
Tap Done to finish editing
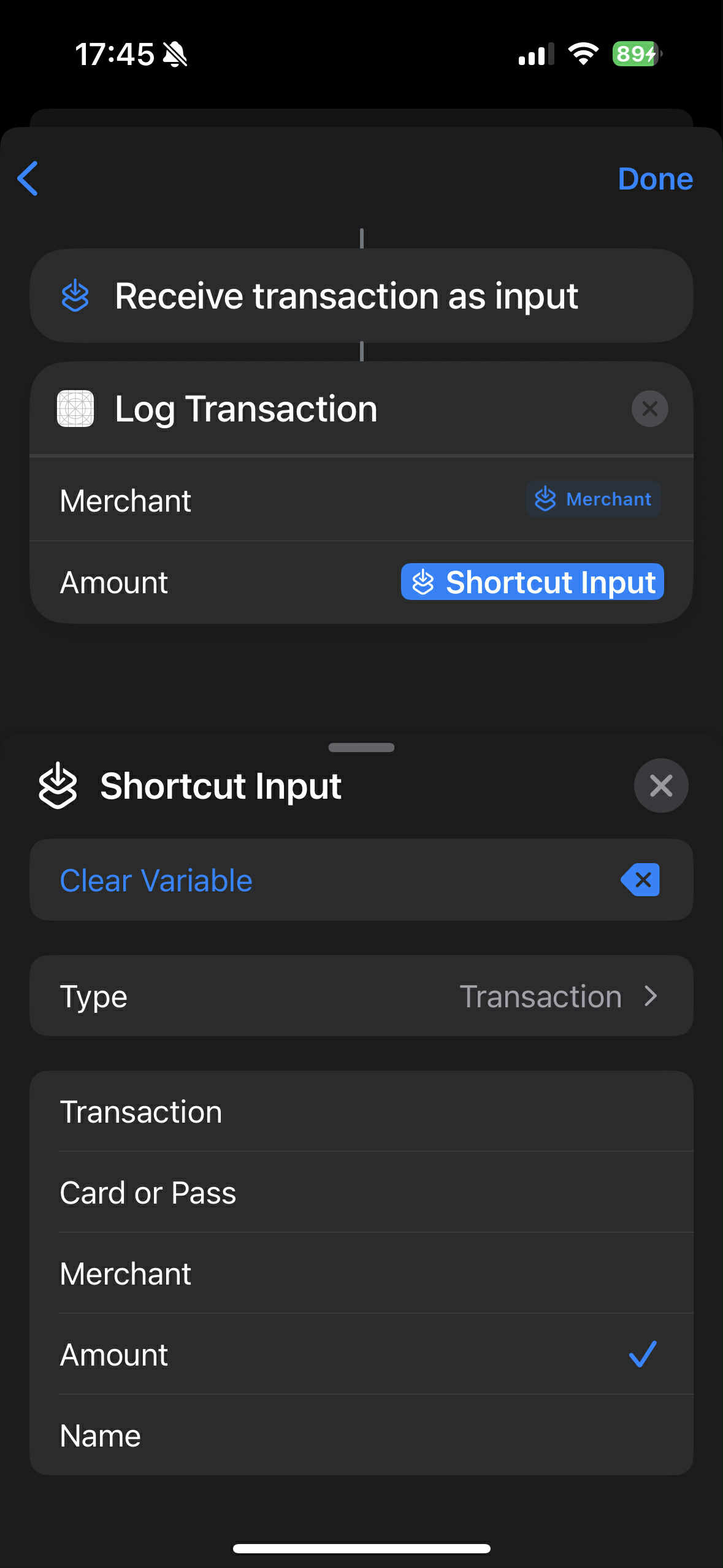point(655,179)
